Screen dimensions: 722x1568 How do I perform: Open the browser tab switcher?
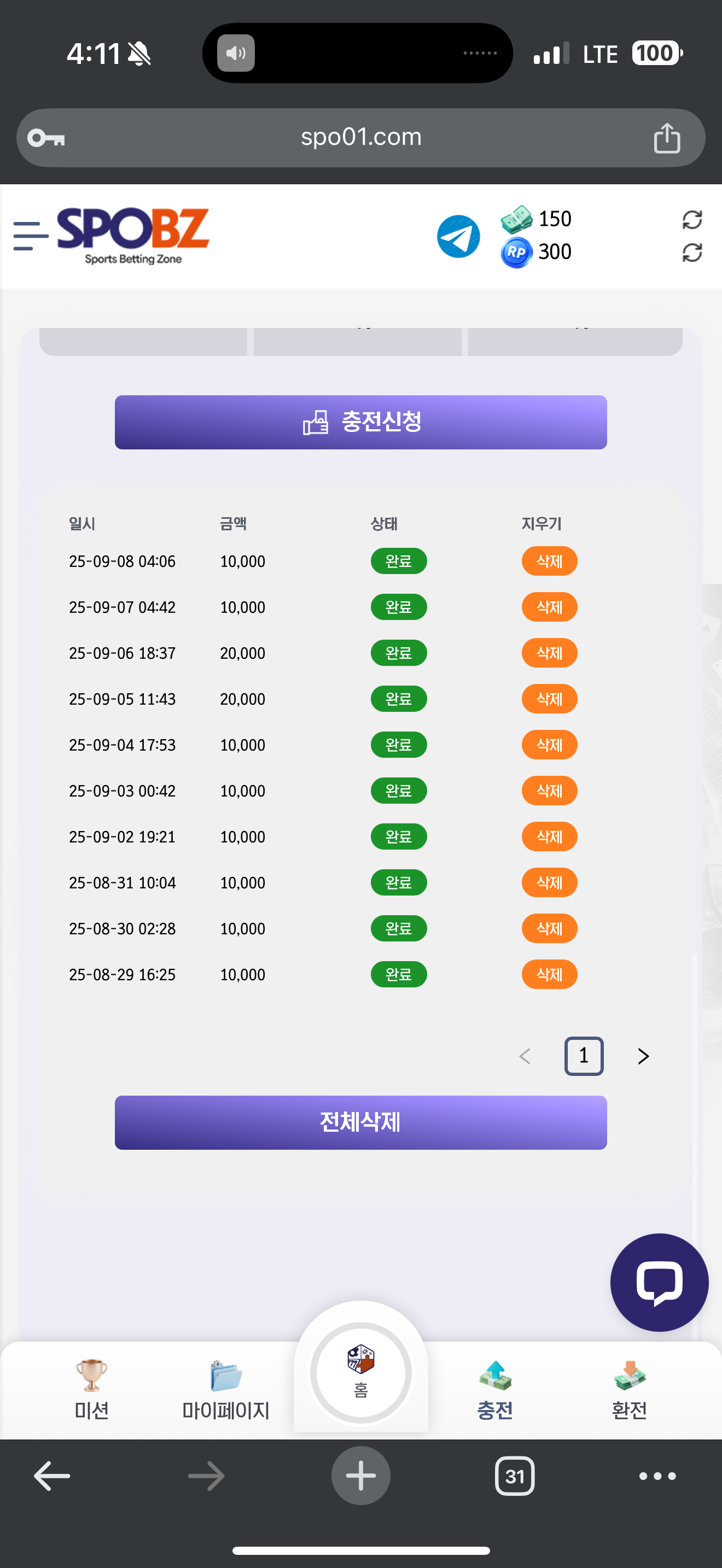click(514, 1476)
